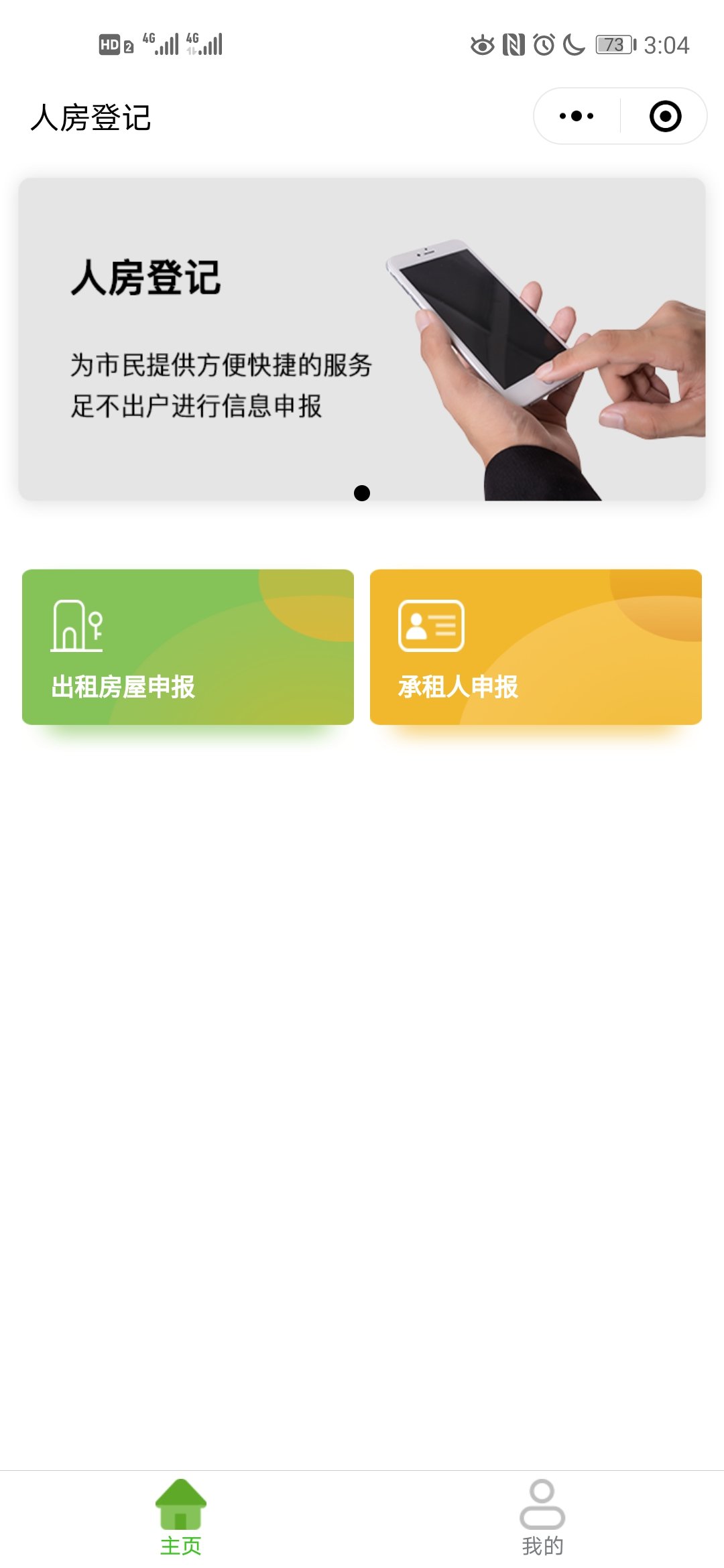Go to the 我的 tab
This screenshot has height=1568, width=724.
[542, 1517]
